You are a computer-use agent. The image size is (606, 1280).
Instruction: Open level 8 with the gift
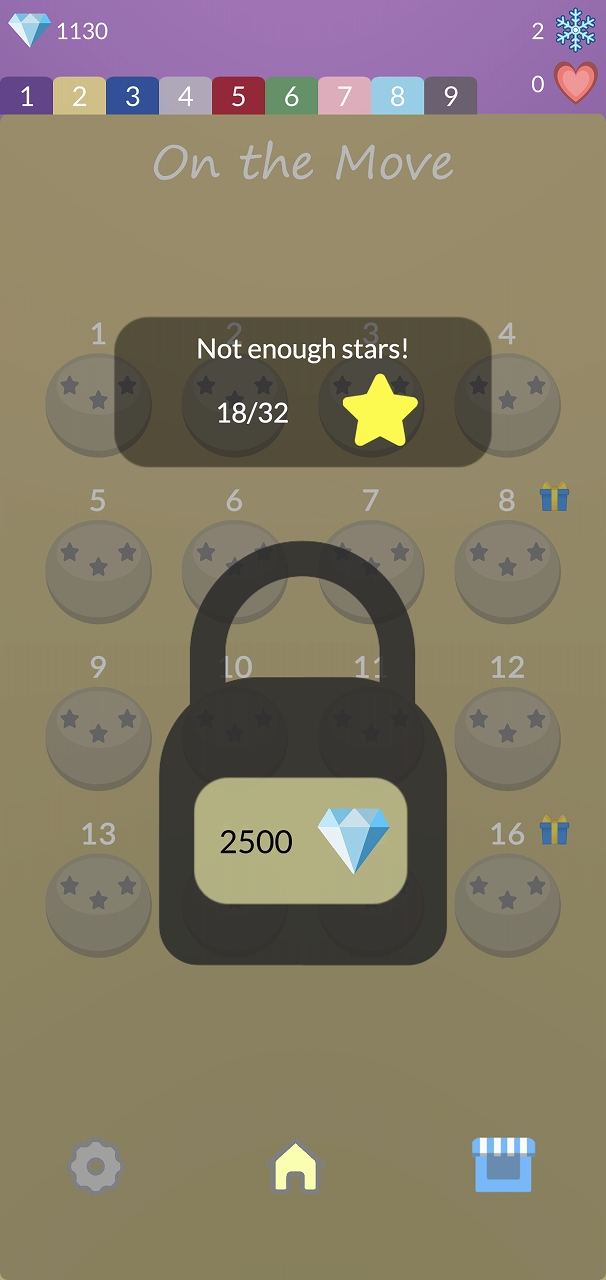coord(507,570)
